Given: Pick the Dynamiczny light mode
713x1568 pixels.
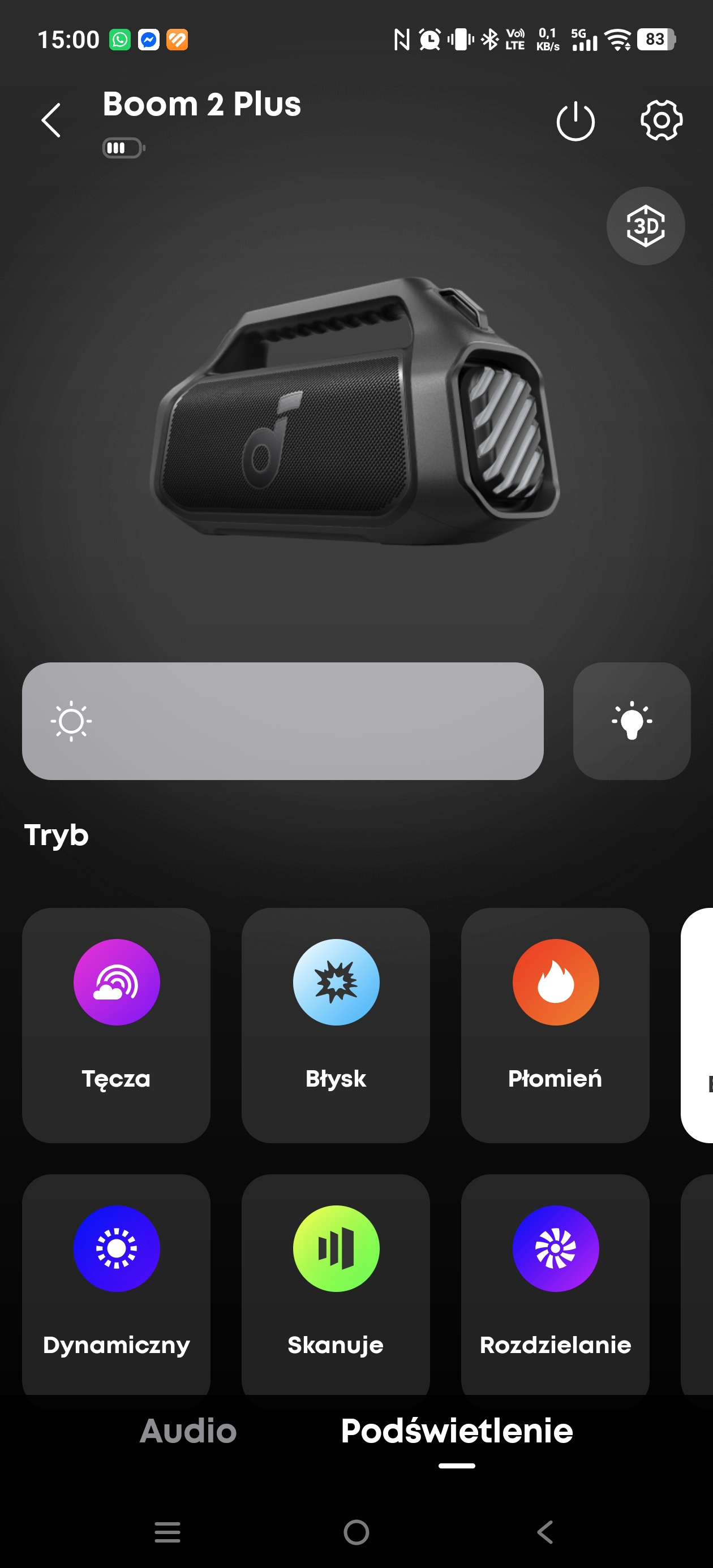Looking at the screenshot, I should 117,1285.
